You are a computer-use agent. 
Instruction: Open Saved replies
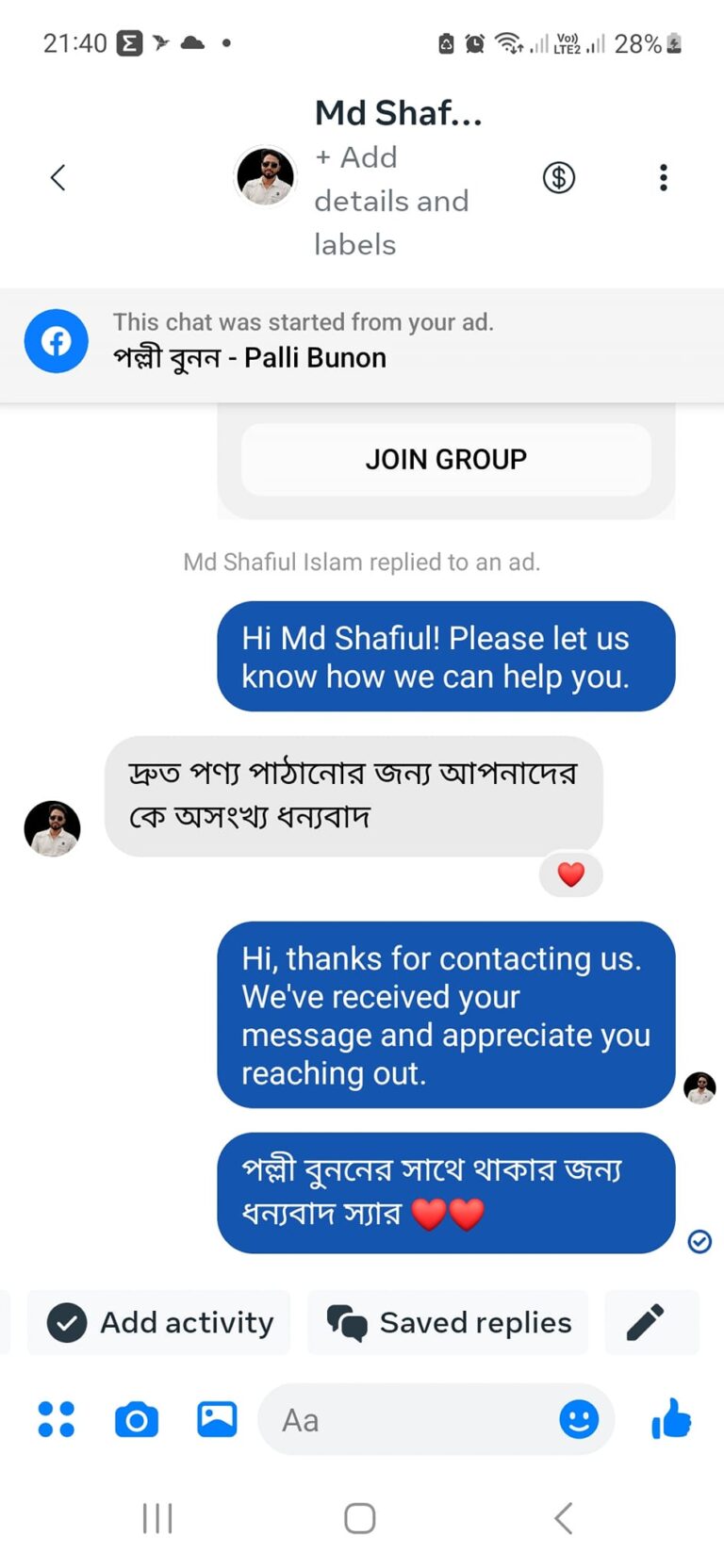pyautogui.click(x=449, y=1322)
